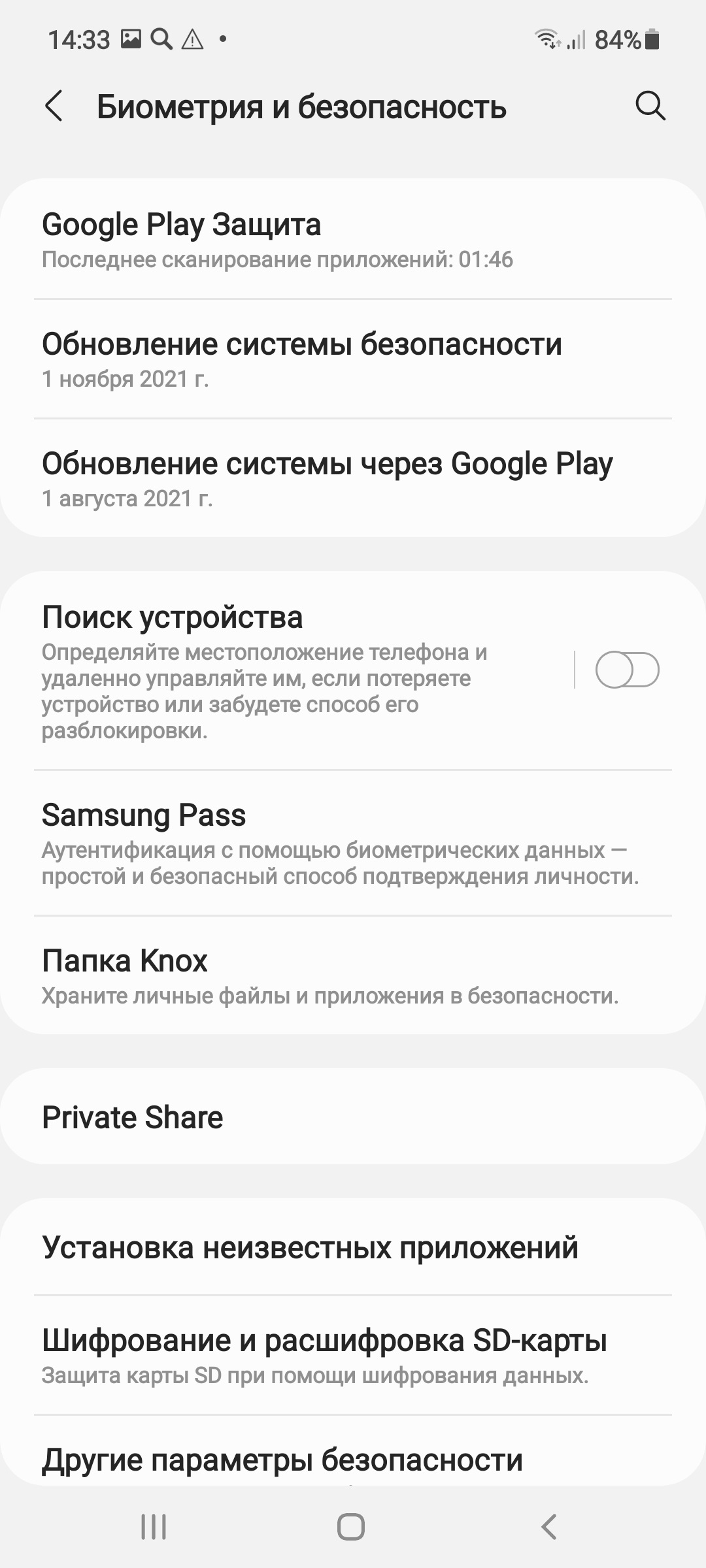Open recent apps from navigation bar
Screen dimensions: 706x1568
pyautogui.click(x=154, y=1527)
